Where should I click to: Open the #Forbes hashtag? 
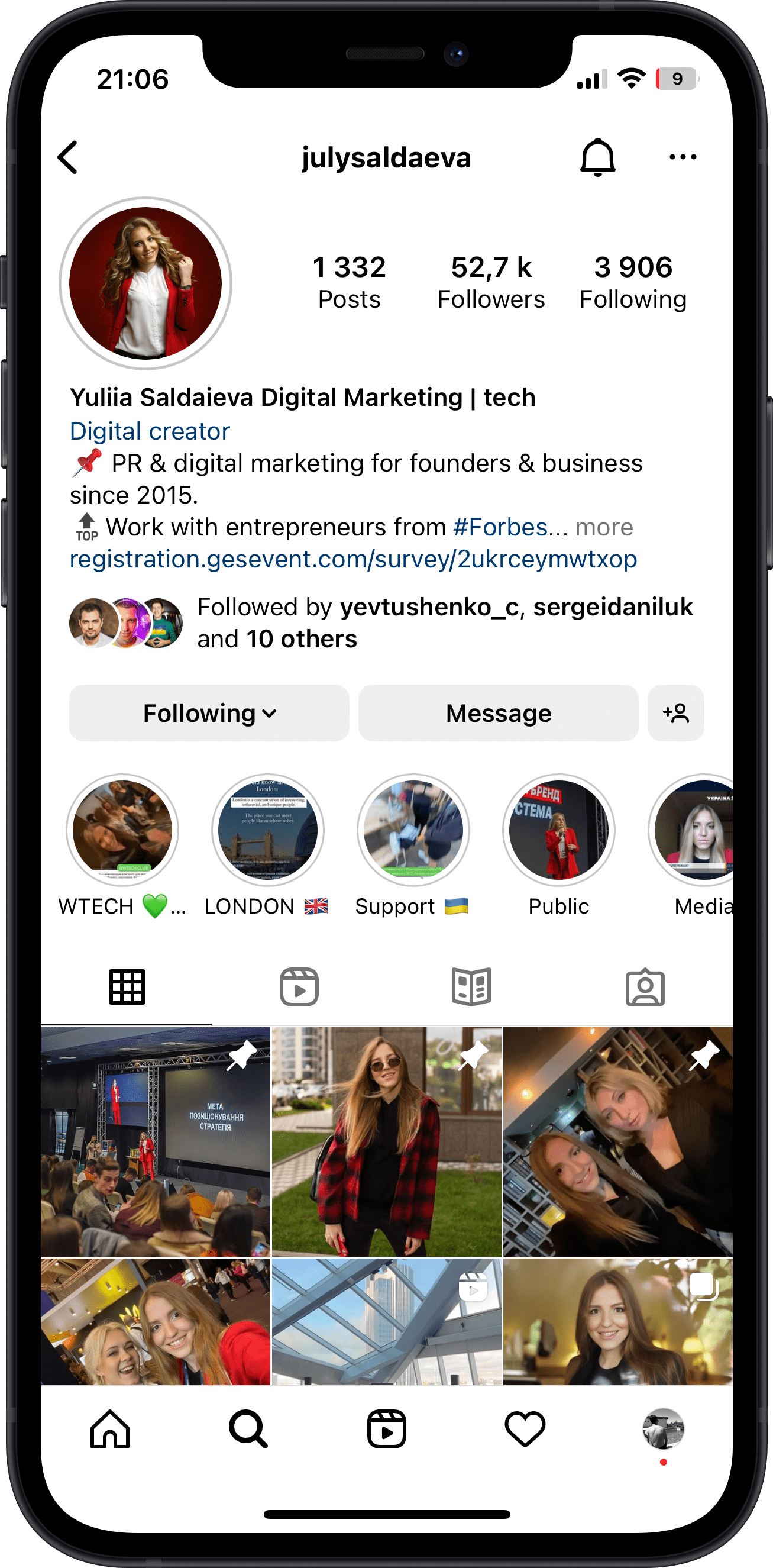click(x=500, y=527)
